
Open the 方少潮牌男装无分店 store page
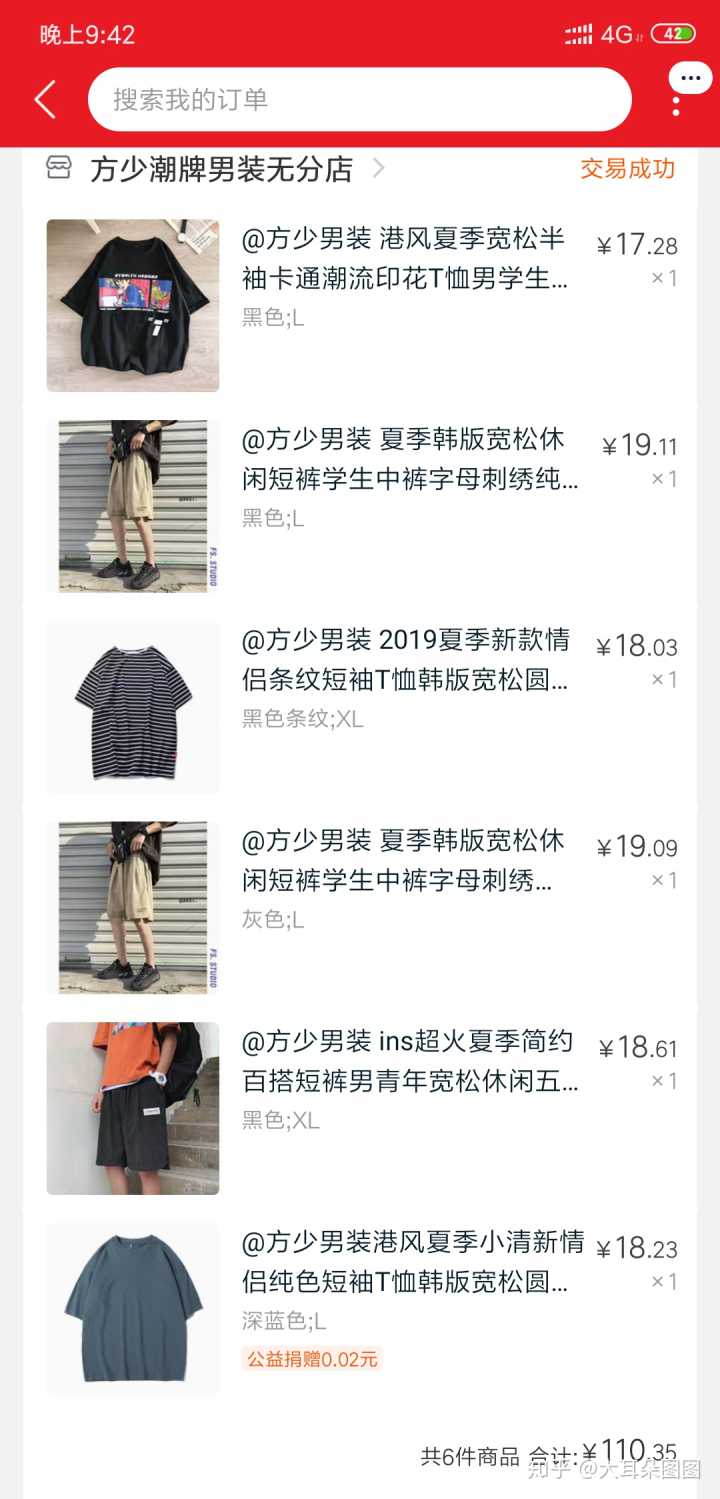tap(220, 169)
